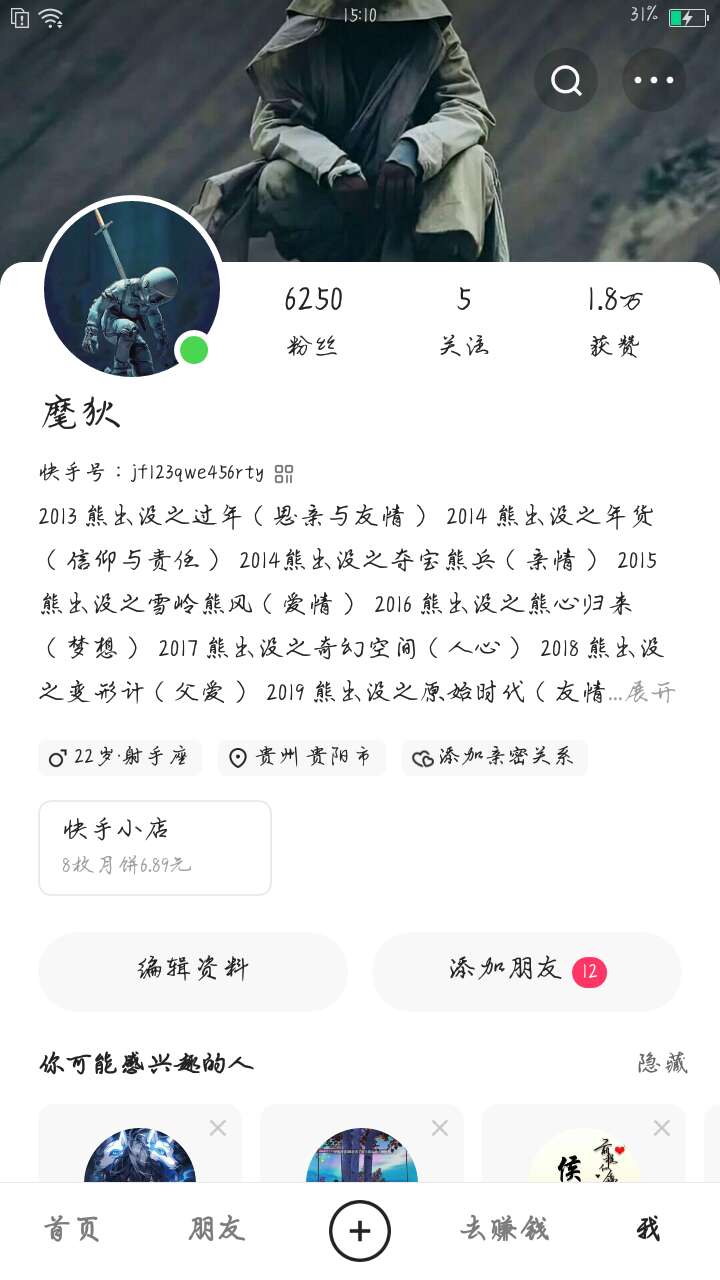Image resolution: width=720 pixels, height=1280 pixels.
Task: Tap the 22岁·射手座 chip
Action: click(120, 758)
